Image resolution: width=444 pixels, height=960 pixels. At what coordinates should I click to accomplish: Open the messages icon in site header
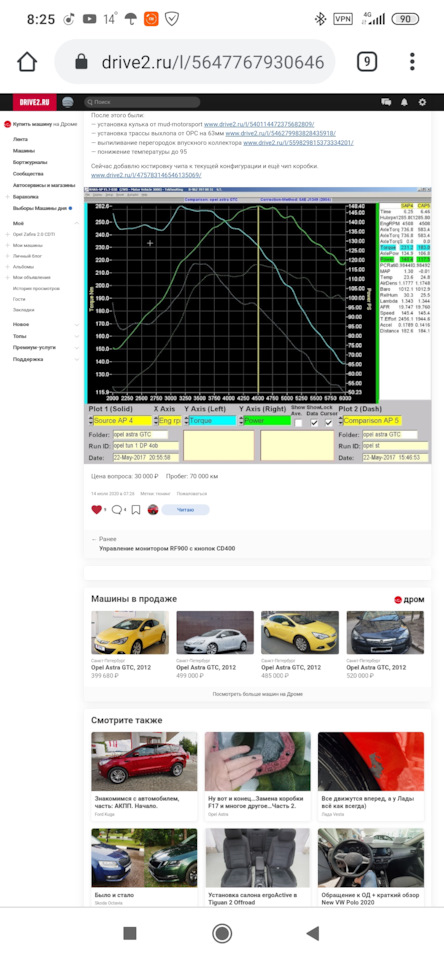pos(386,102)
